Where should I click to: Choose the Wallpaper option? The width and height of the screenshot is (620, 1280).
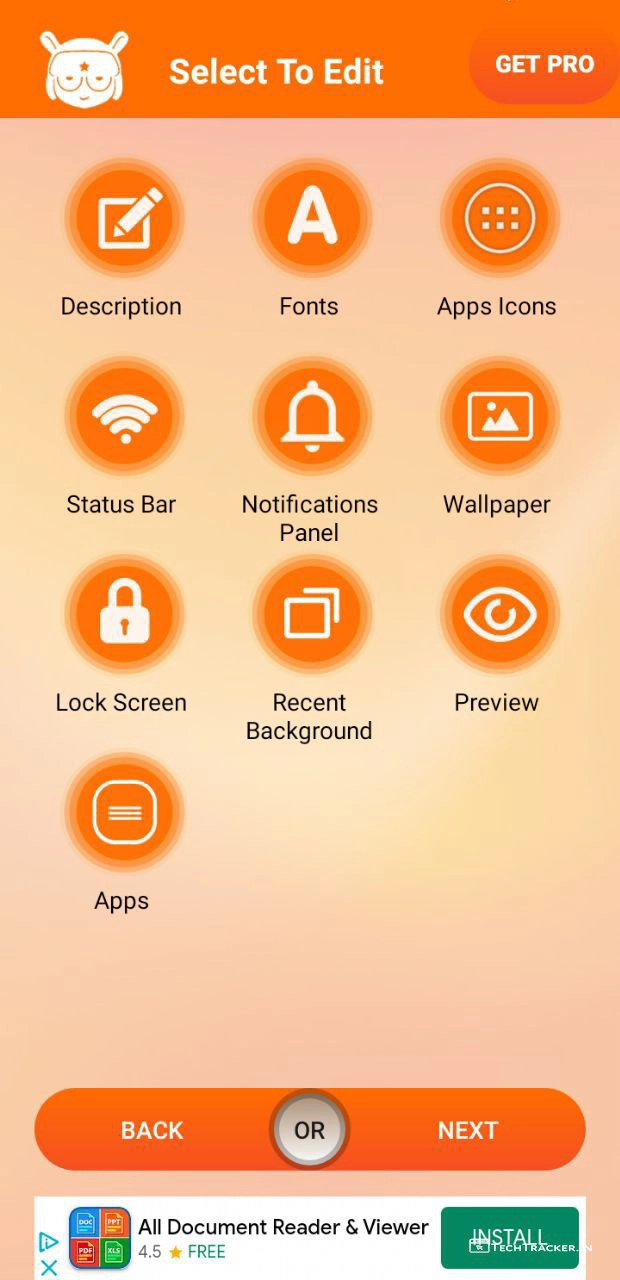click(x=499, y=415)
